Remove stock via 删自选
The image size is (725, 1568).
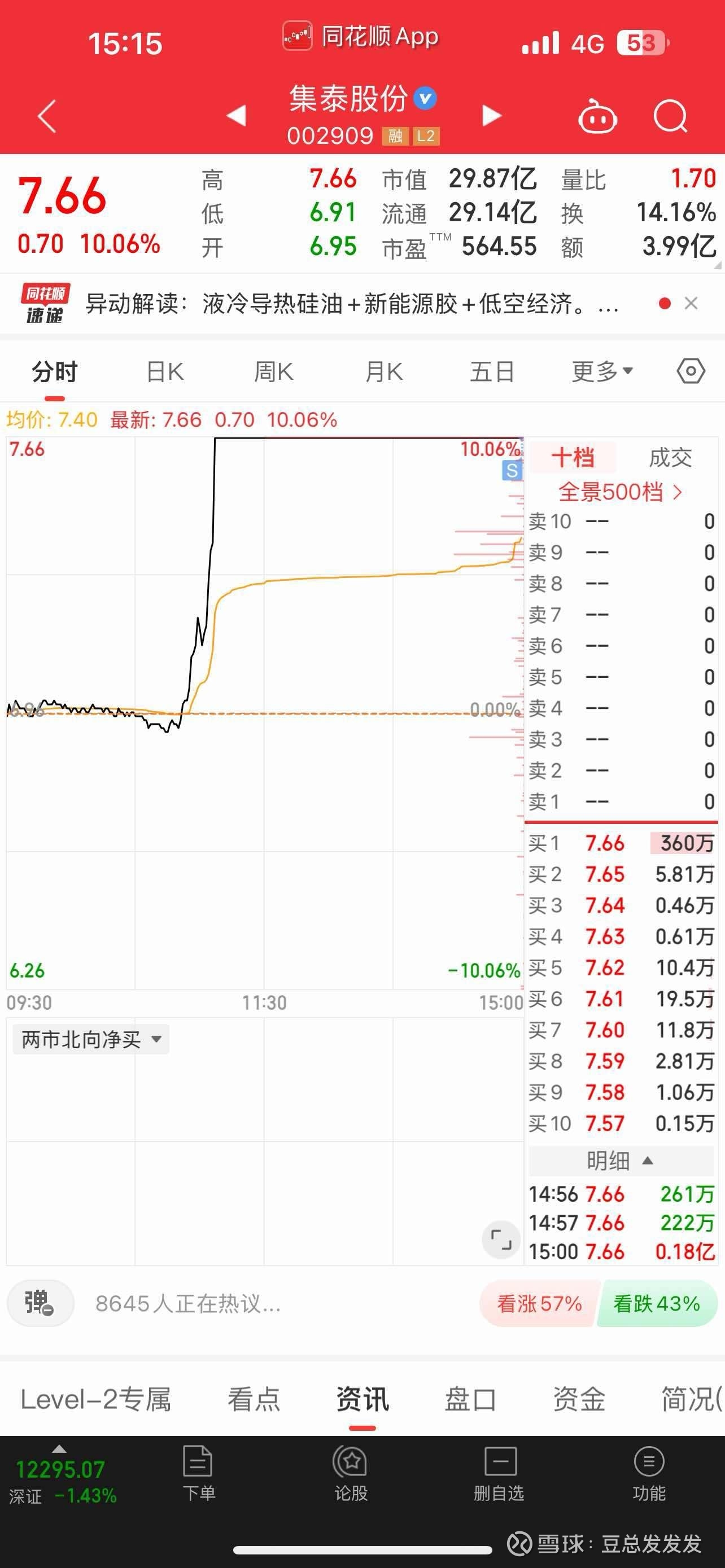(499, 1473)
